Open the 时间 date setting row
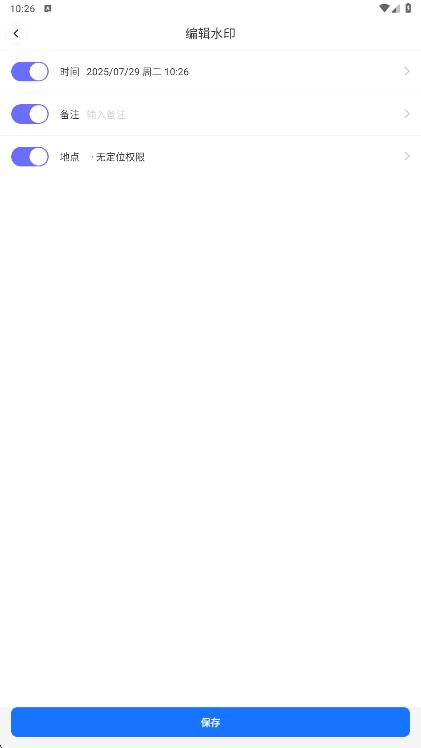 (x=210, y=72)
